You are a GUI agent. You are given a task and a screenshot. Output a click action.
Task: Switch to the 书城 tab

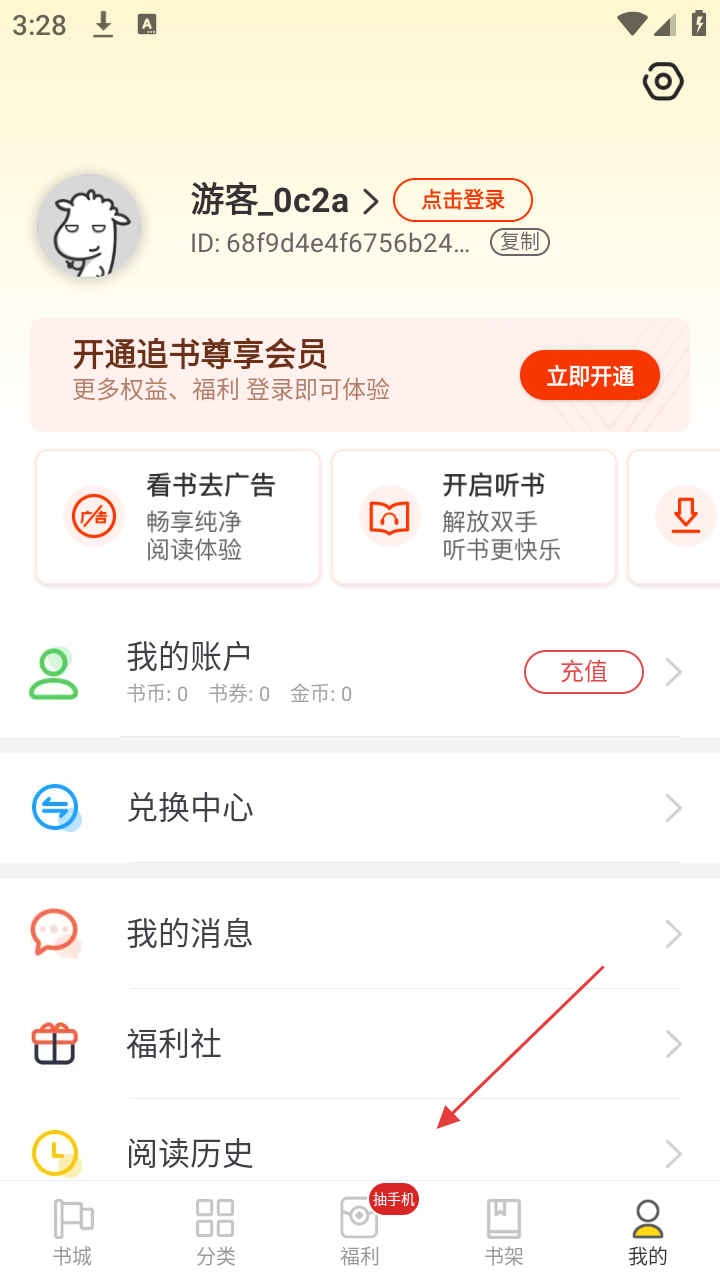coord(72,1232)
